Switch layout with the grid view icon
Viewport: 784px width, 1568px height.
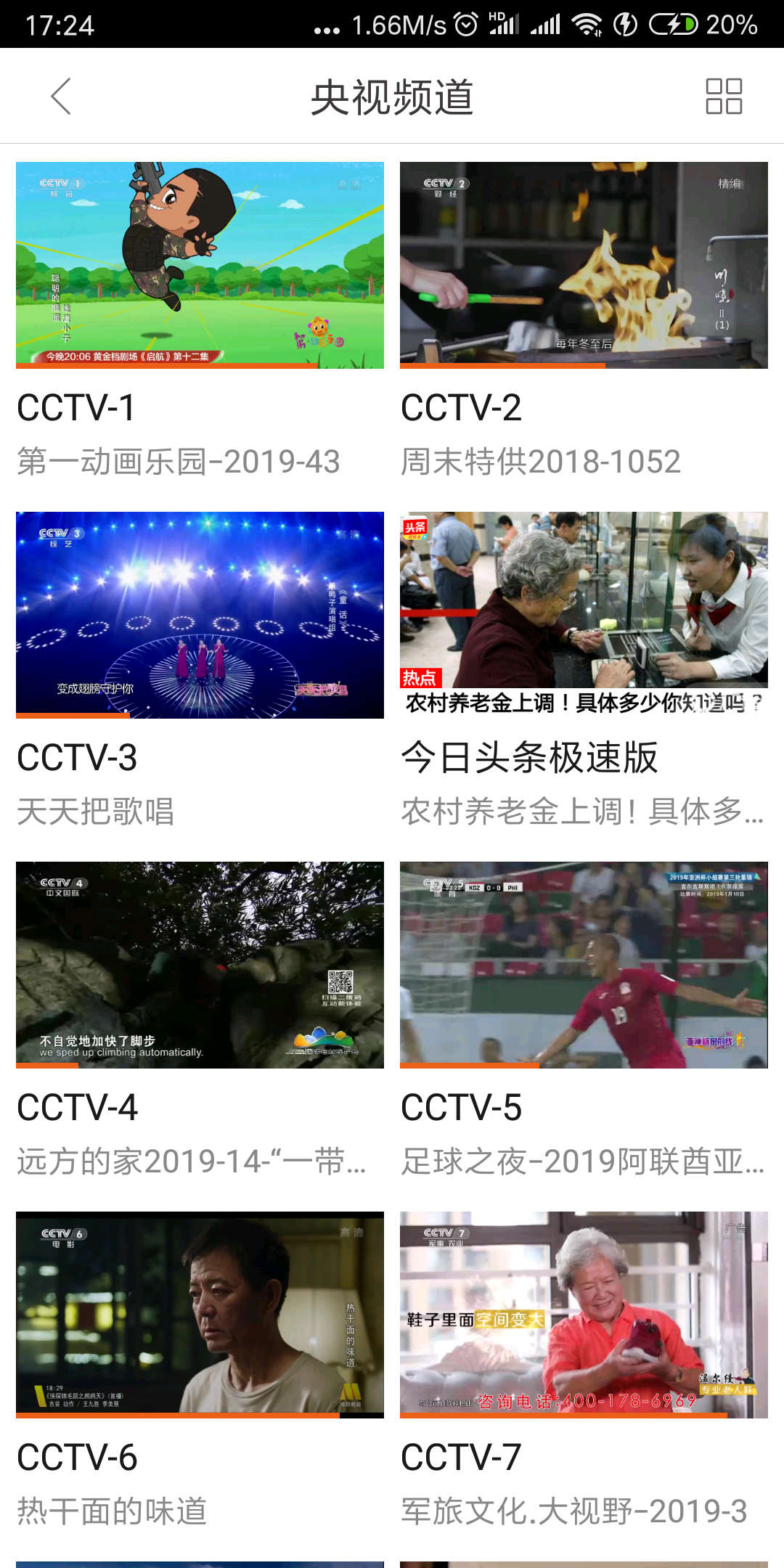(724, 97)
